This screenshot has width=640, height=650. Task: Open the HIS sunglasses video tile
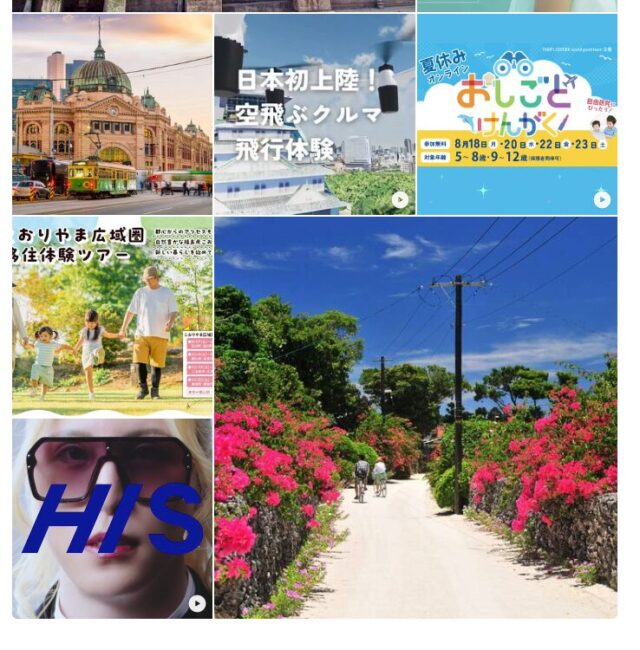tap(112, 518)
